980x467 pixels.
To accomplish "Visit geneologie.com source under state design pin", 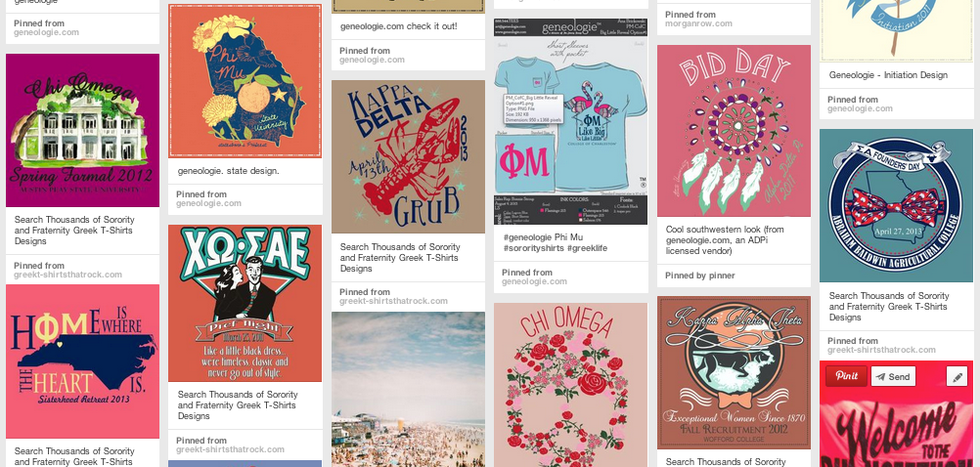I will coord(208,203).
